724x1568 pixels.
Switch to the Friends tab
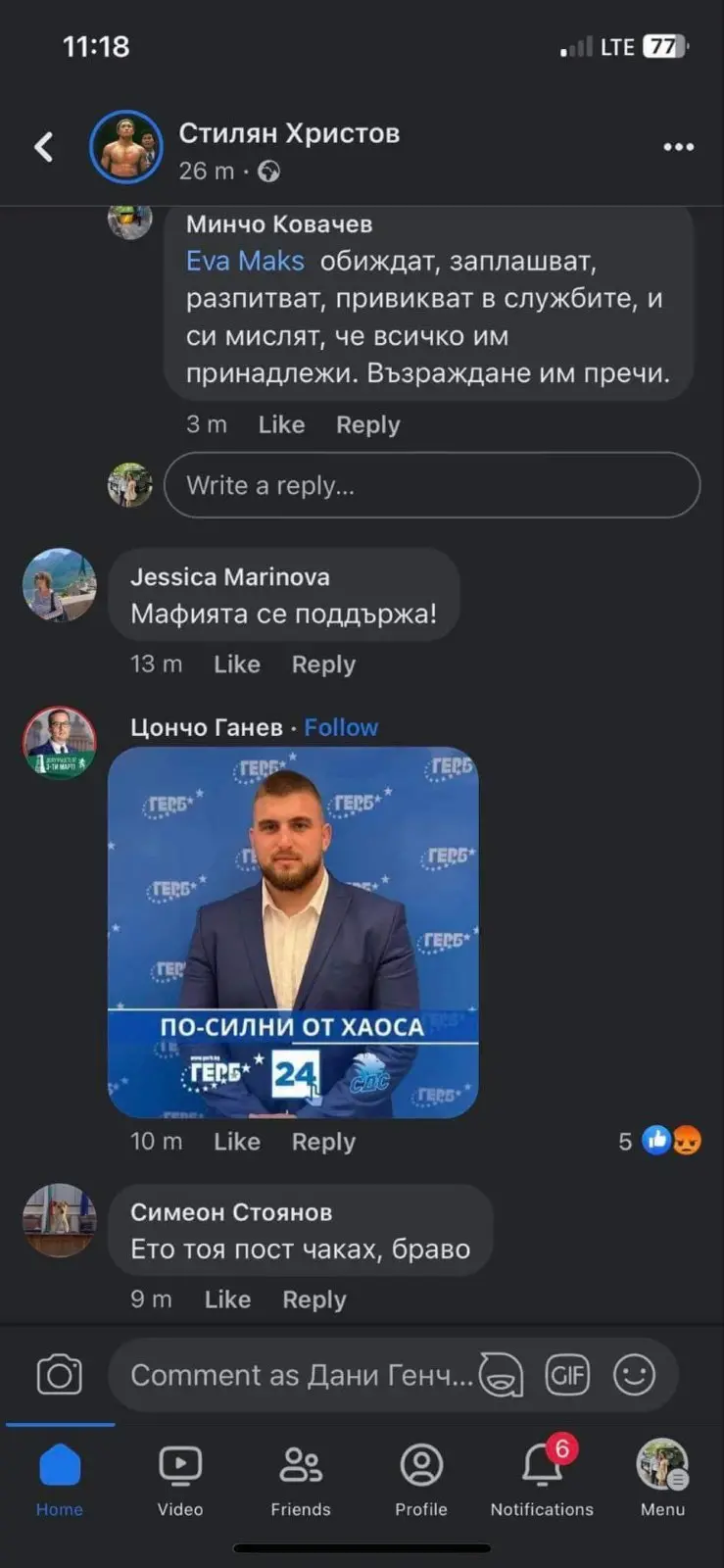point(301,1480)
